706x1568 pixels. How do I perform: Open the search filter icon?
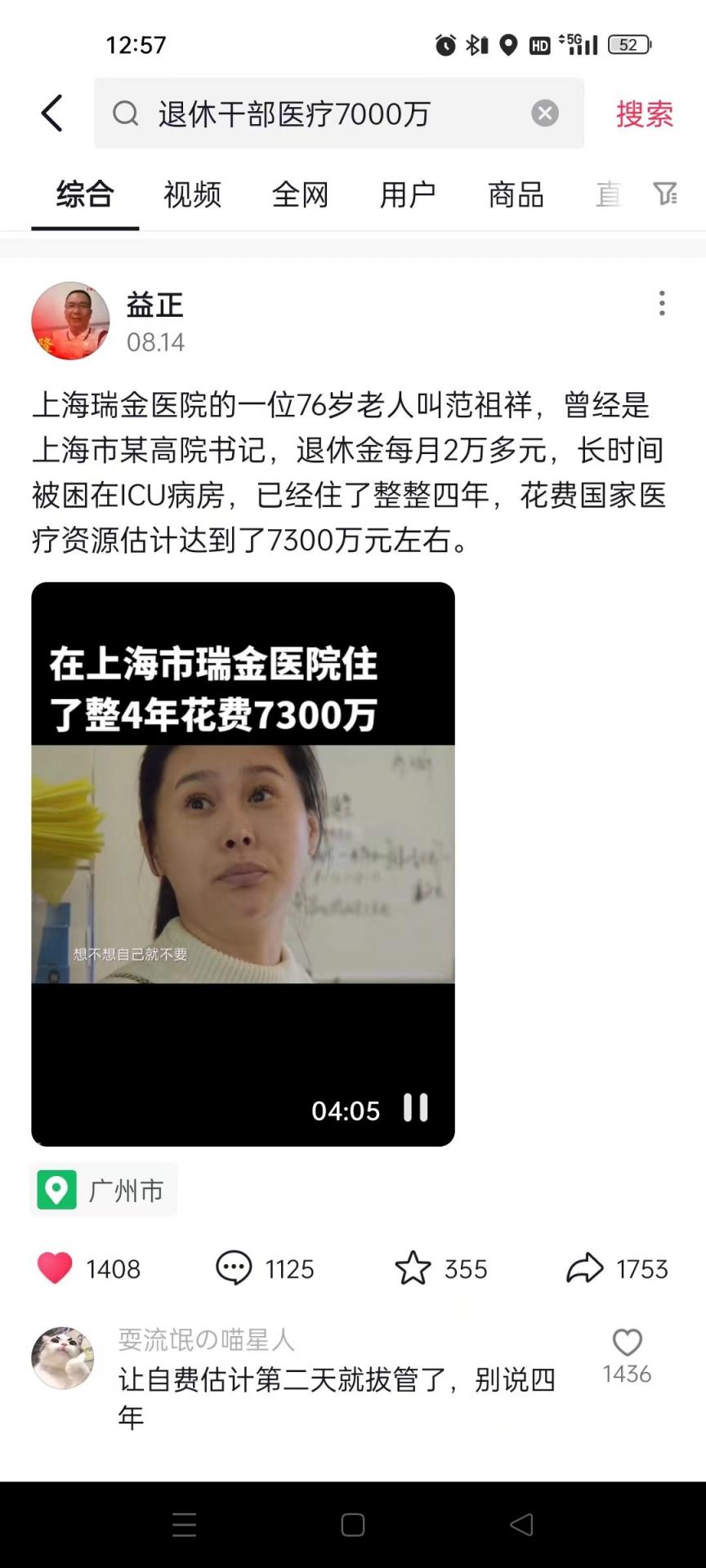[665, 194]
